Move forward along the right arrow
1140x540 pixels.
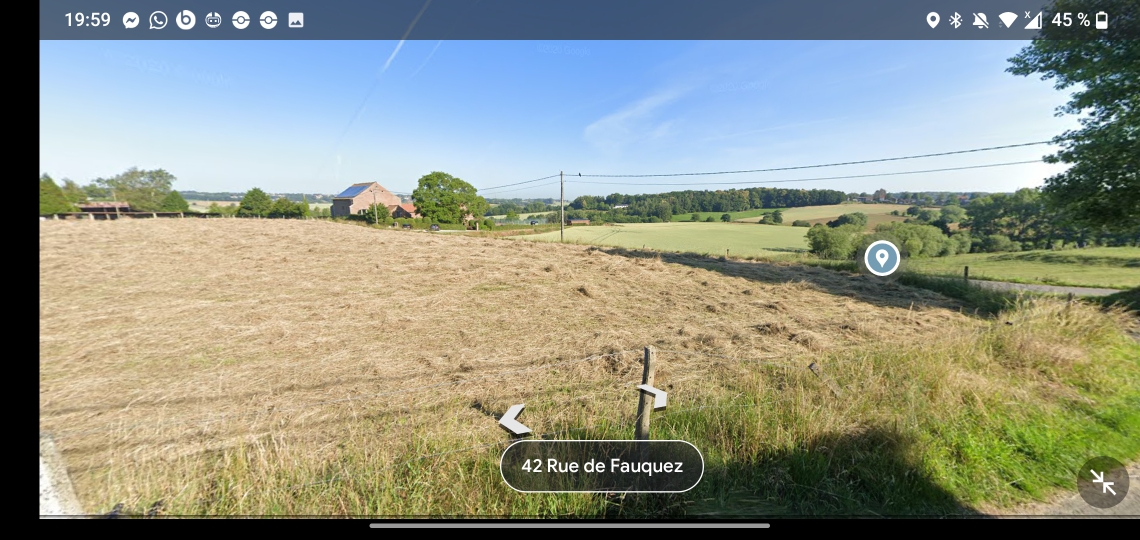click(653, 396)
